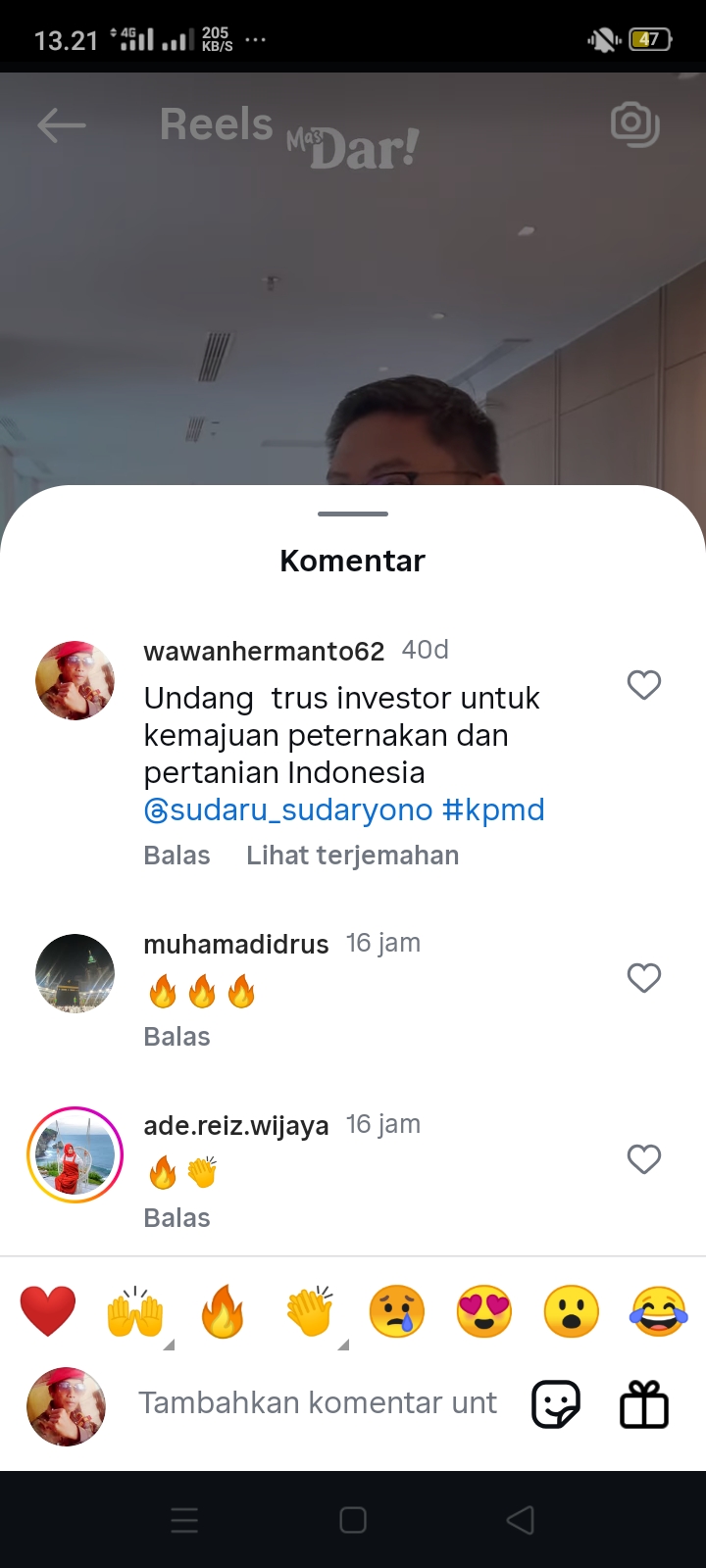Open the Reels camera icon
This screenshot has height=1568, width=706.
pyautogui.click(x=634, y=123)
